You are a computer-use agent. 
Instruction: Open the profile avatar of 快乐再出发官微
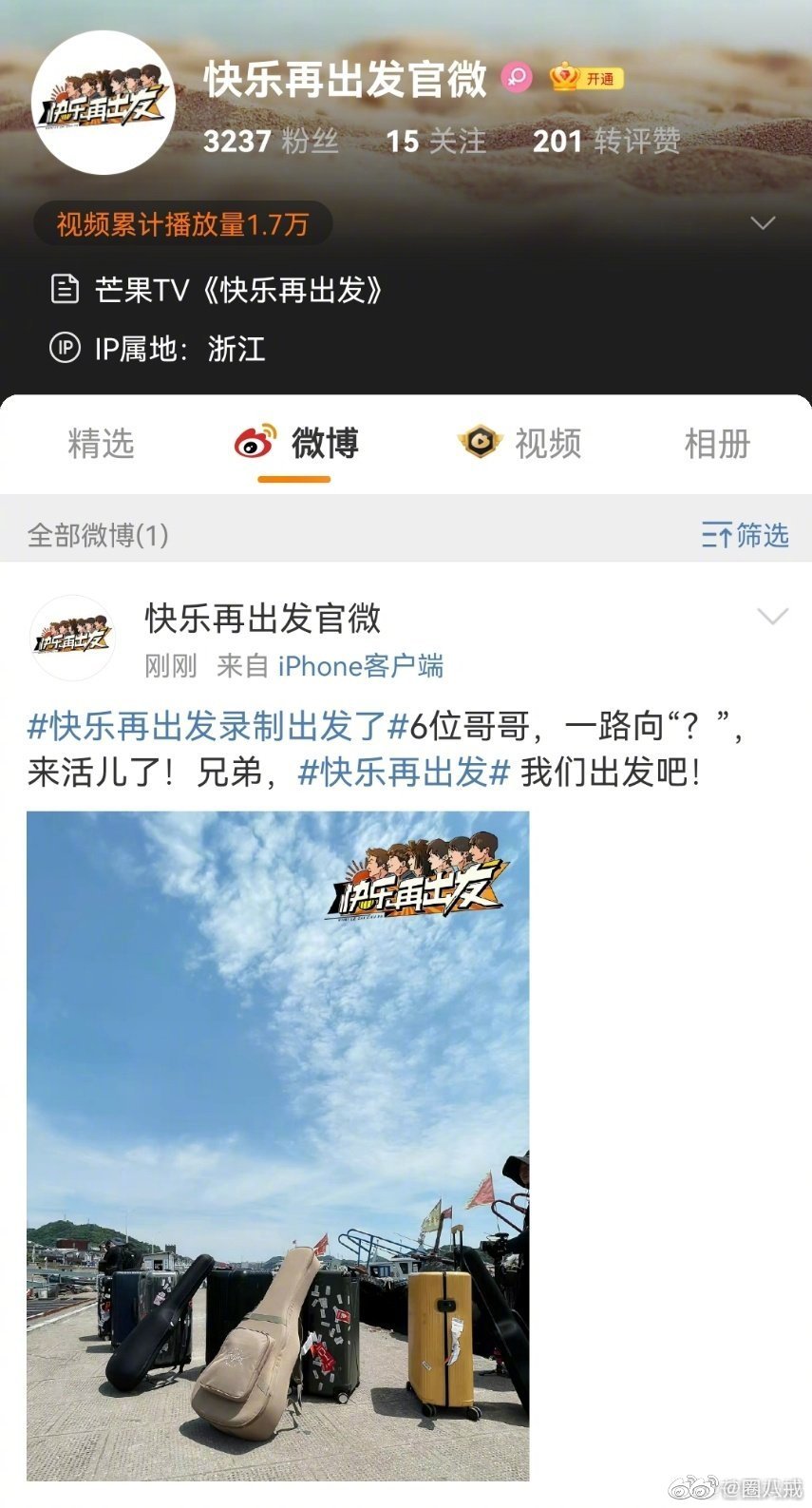pos(104,103)
